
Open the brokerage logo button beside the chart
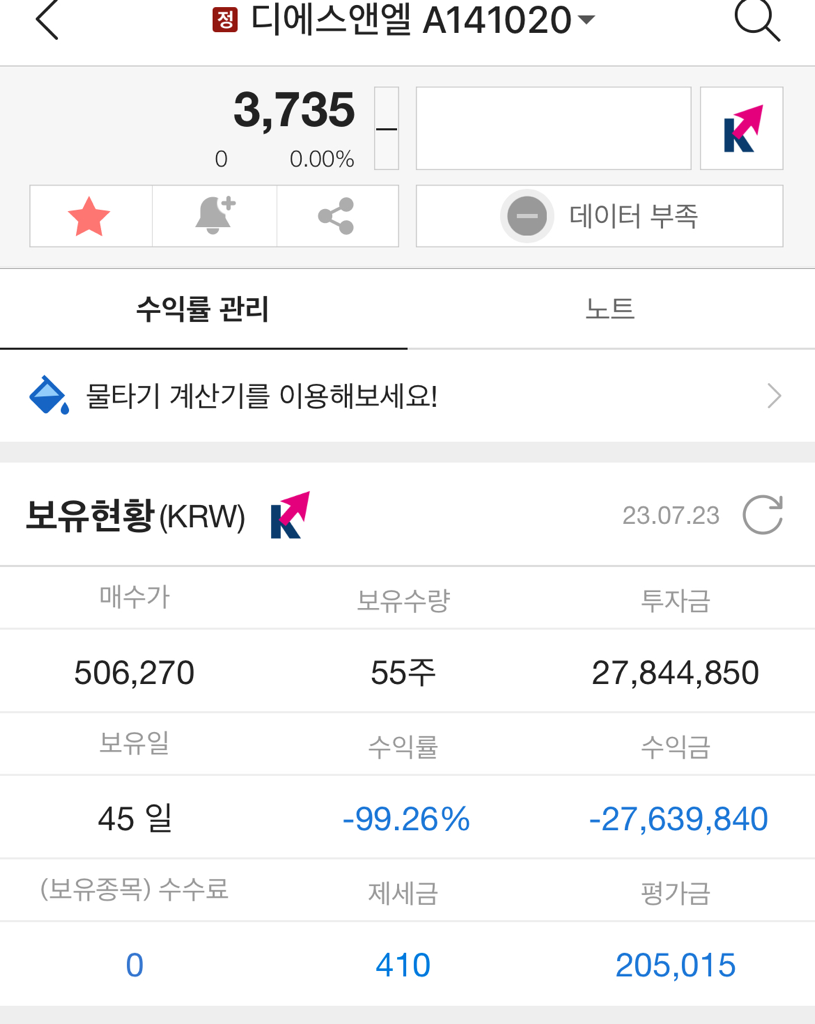coord(741,129)
